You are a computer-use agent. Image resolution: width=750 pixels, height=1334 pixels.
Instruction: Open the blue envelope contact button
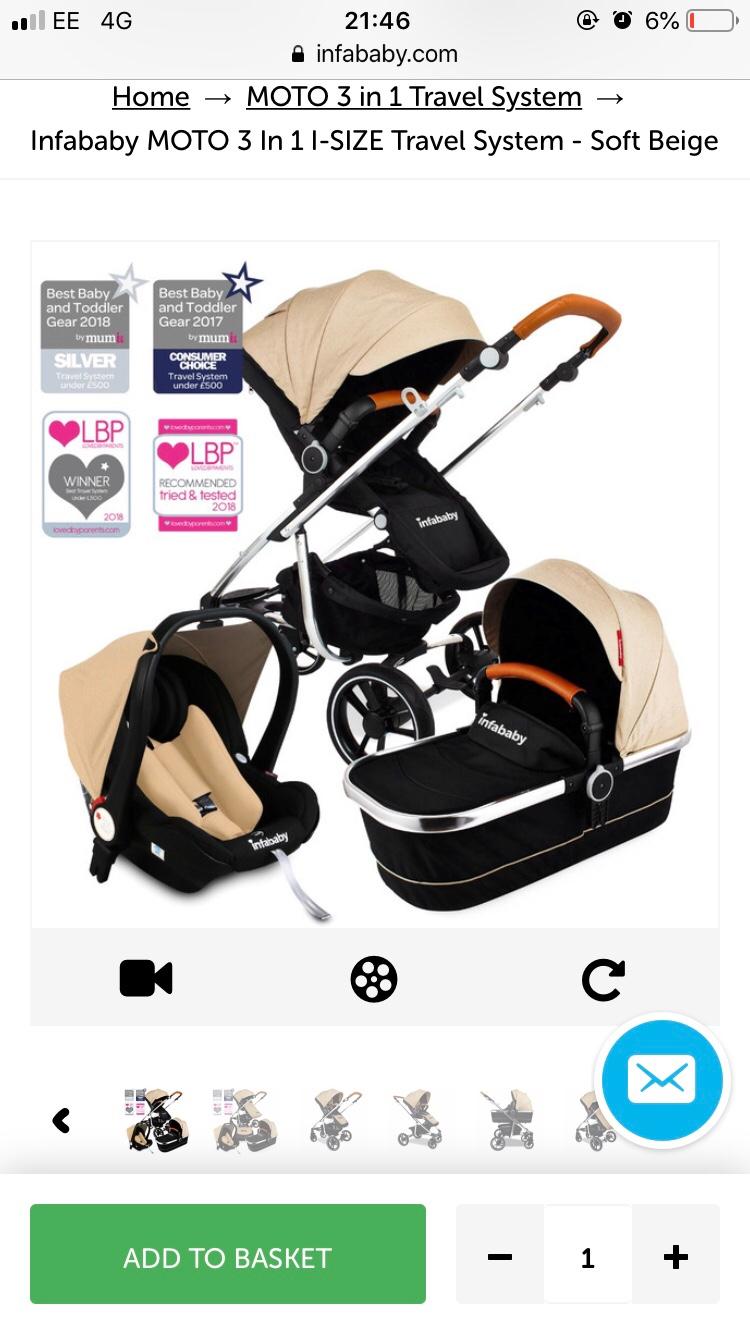click(x=661, y=1080)
